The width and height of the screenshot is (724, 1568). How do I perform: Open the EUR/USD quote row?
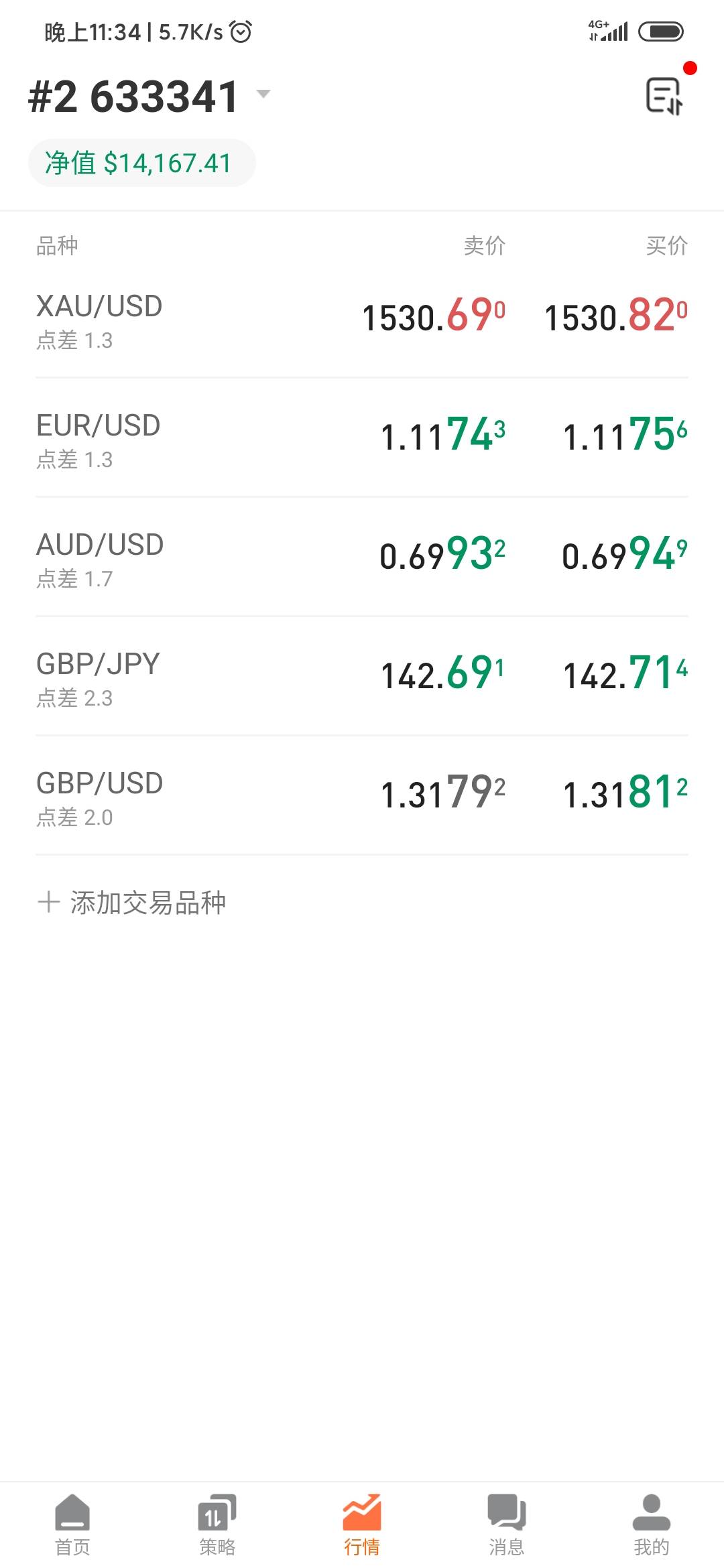tap(362, 438)
